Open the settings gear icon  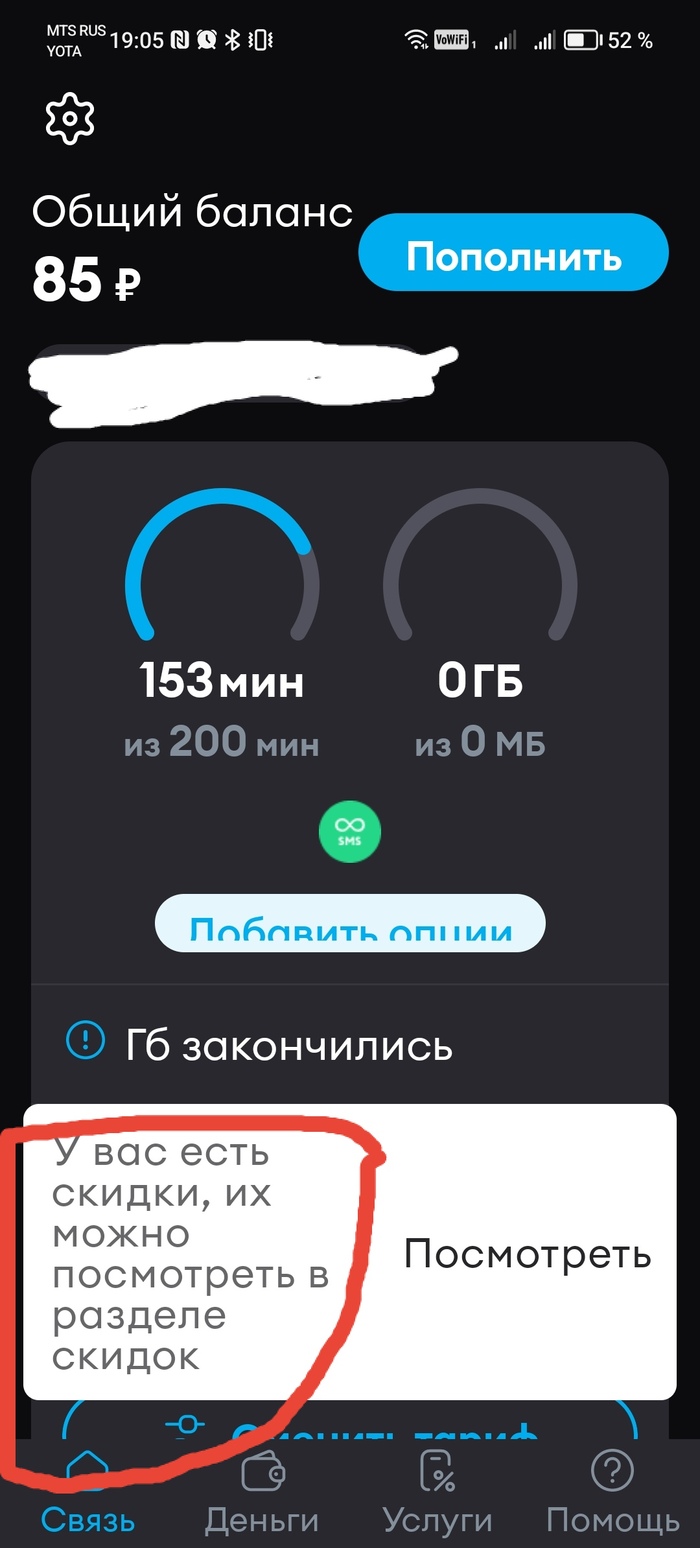(70, 119)
